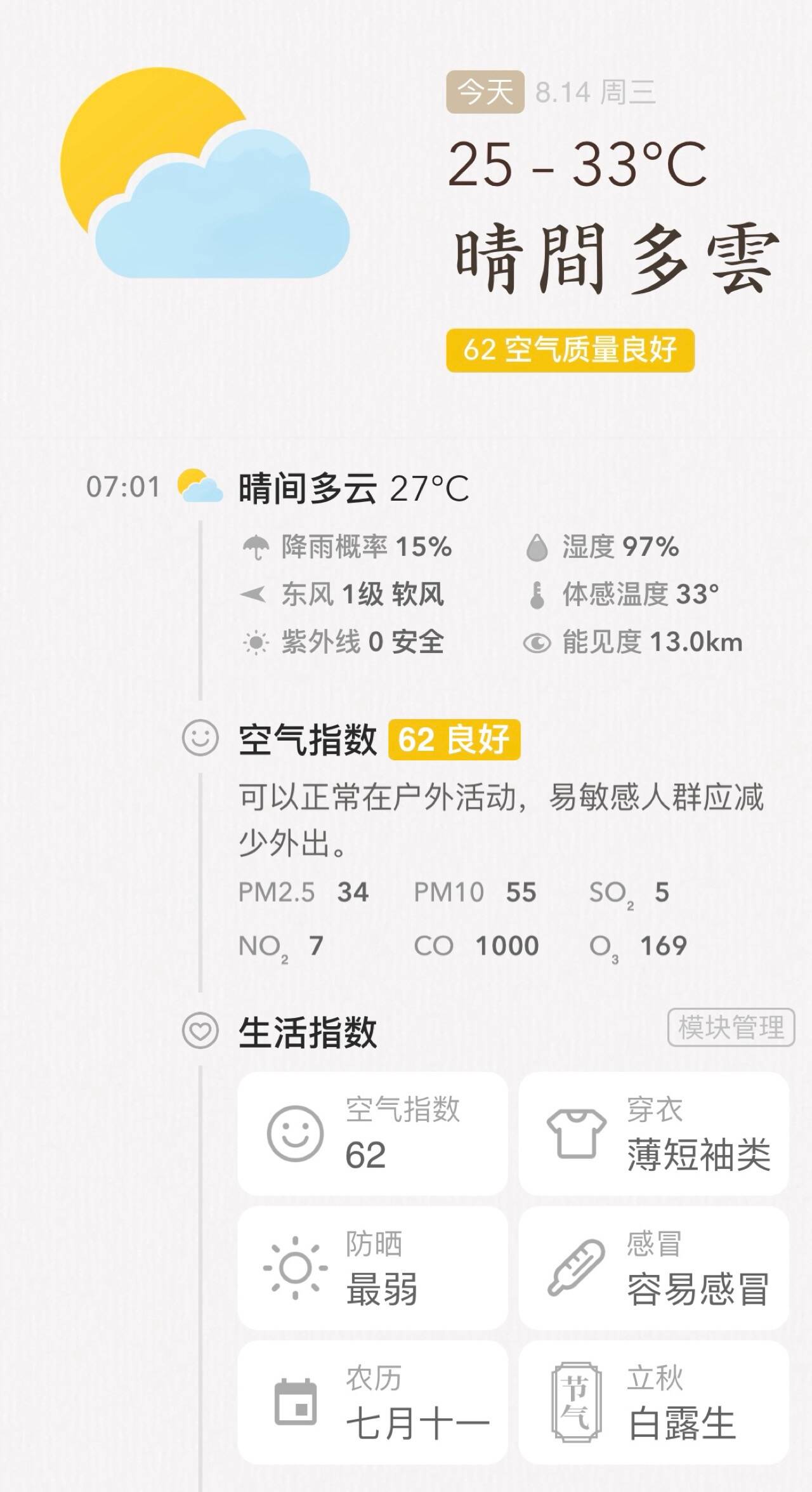View the 节气 立秋 白露生 card
The height and width of the screenshot is (1492, 812).
(x=653, y=1402)
